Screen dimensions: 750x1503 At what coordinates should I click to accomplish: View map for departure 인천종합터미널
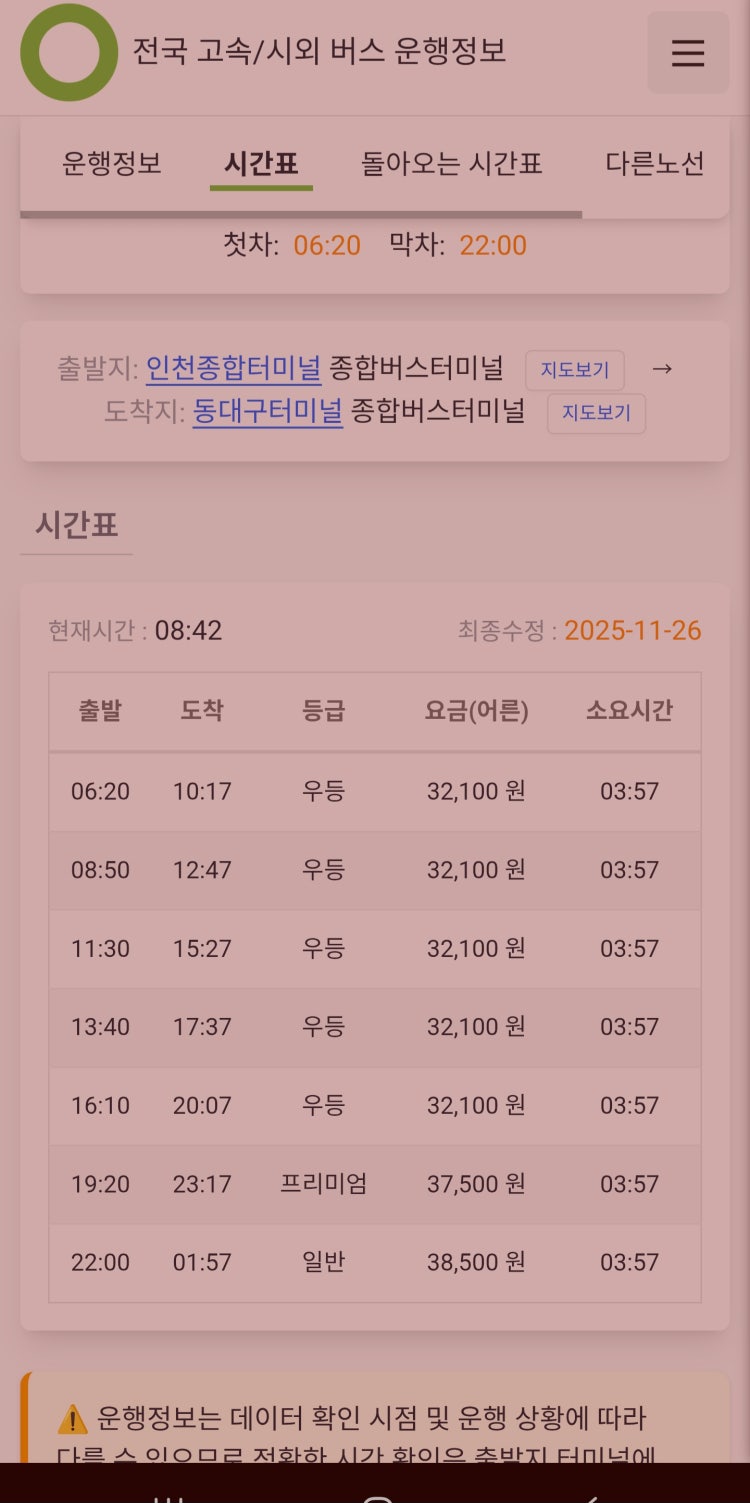point(574,370)
